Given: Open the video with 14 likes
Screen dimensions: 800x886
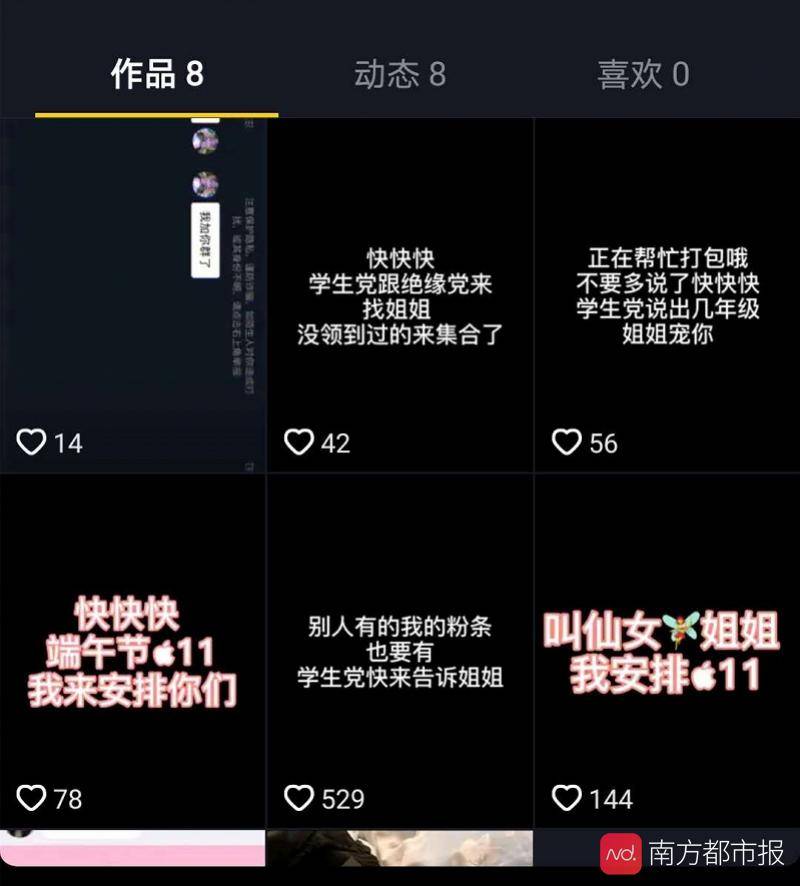Looking at the screenshot, I should (132, 295).
